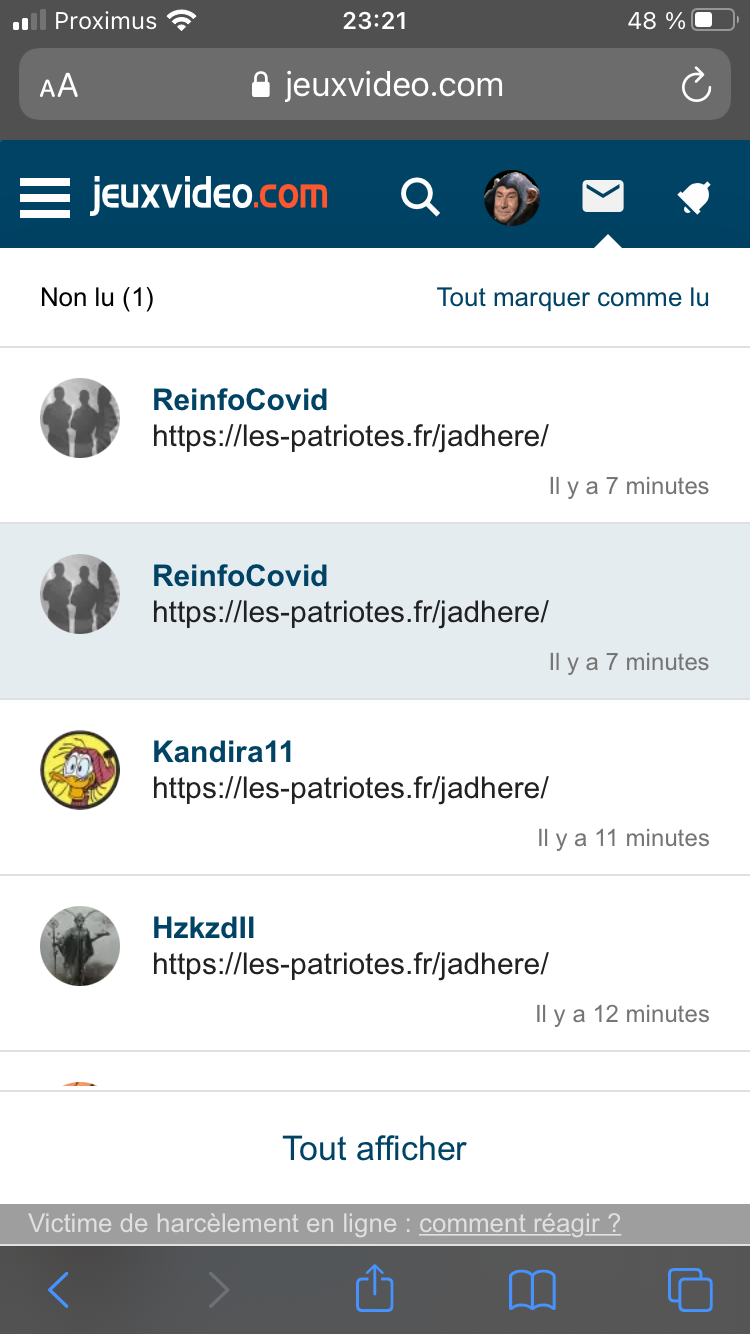The image size is (750, 1334).
Task: Open the comment réagir link
Action: (x=520, y=1223)
